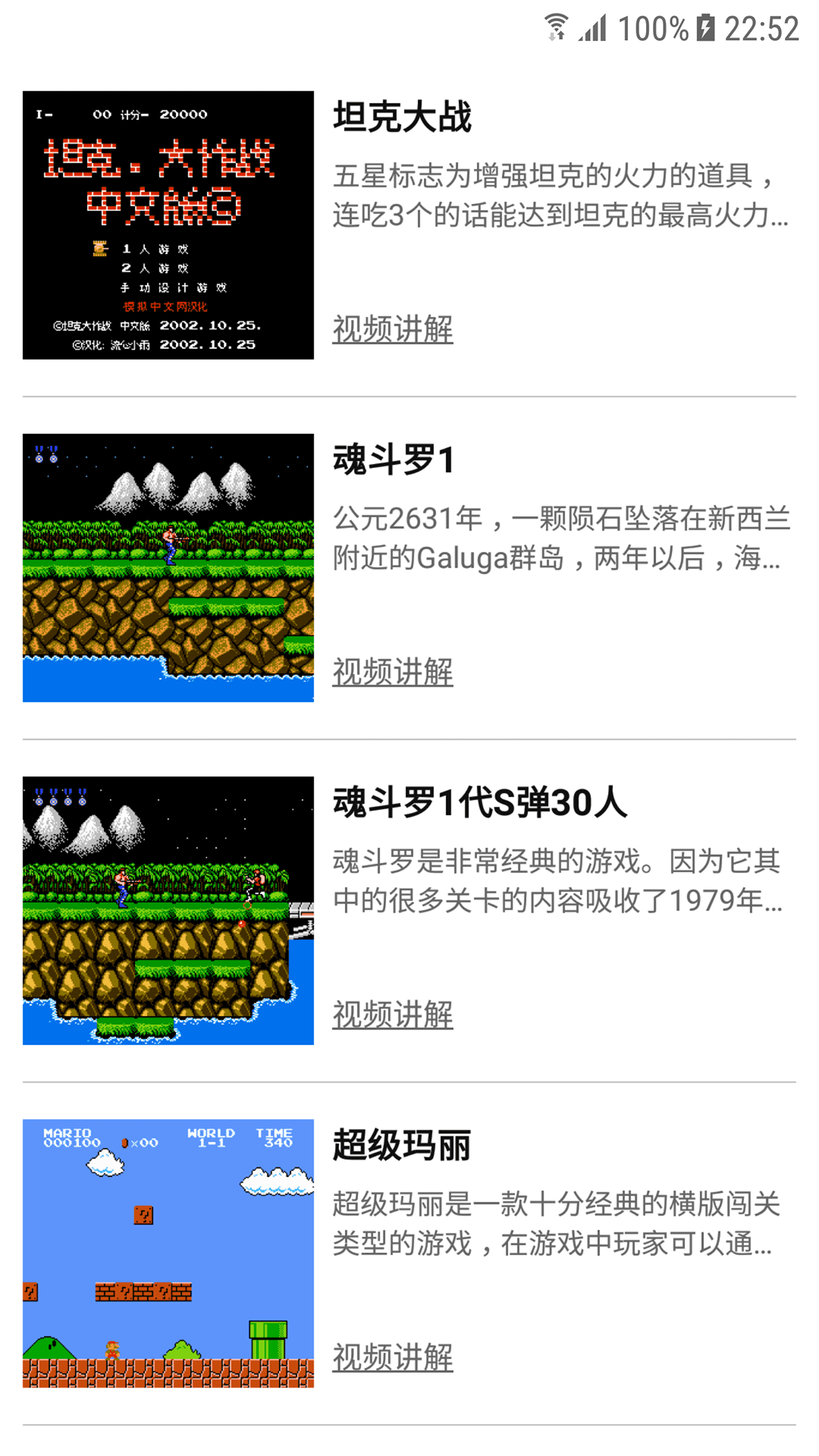Viewport: 819px width, 1456px height.
Task: Open the 视频讲解 link for 魂斗罗1代S弹30人
Action: click(392, 1015)
